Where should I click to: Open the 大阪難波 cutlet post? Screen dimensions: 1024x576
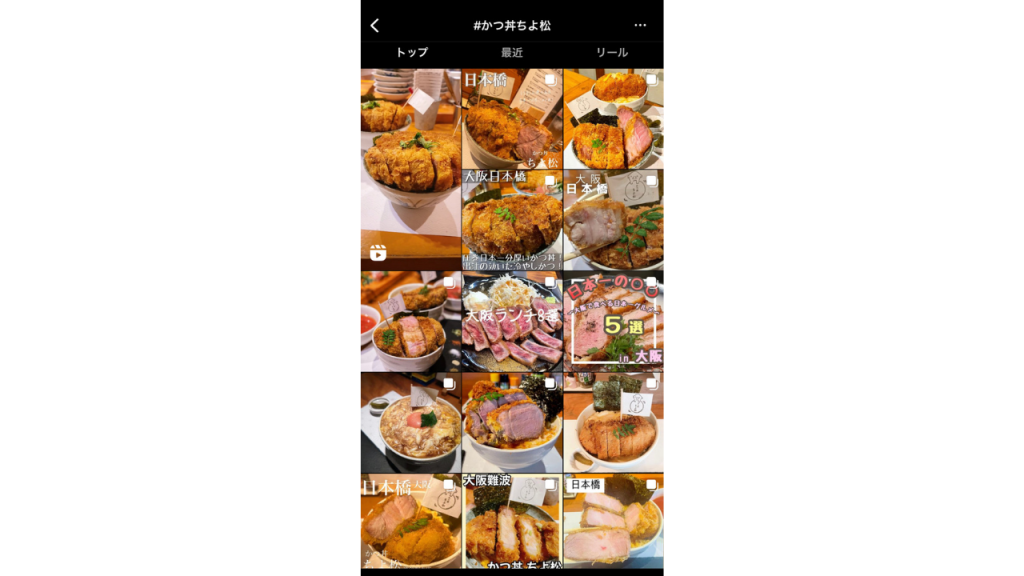[x=511, y=520]
